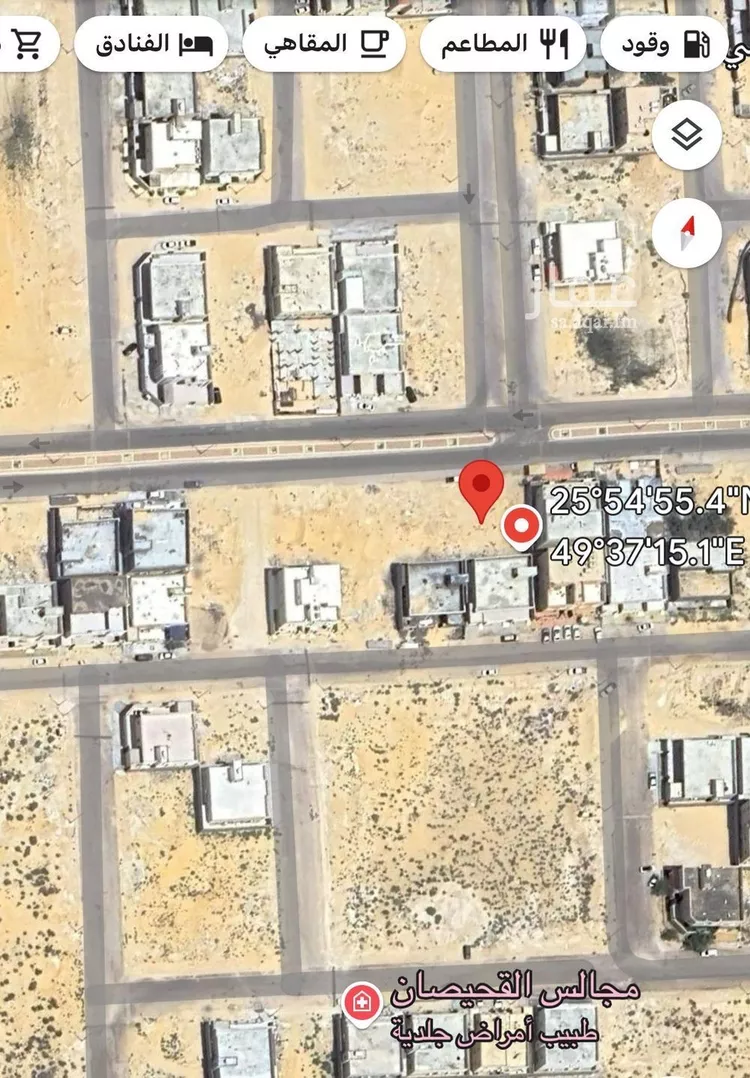Show المقاهي coffee shops nearby

(324, 44)
